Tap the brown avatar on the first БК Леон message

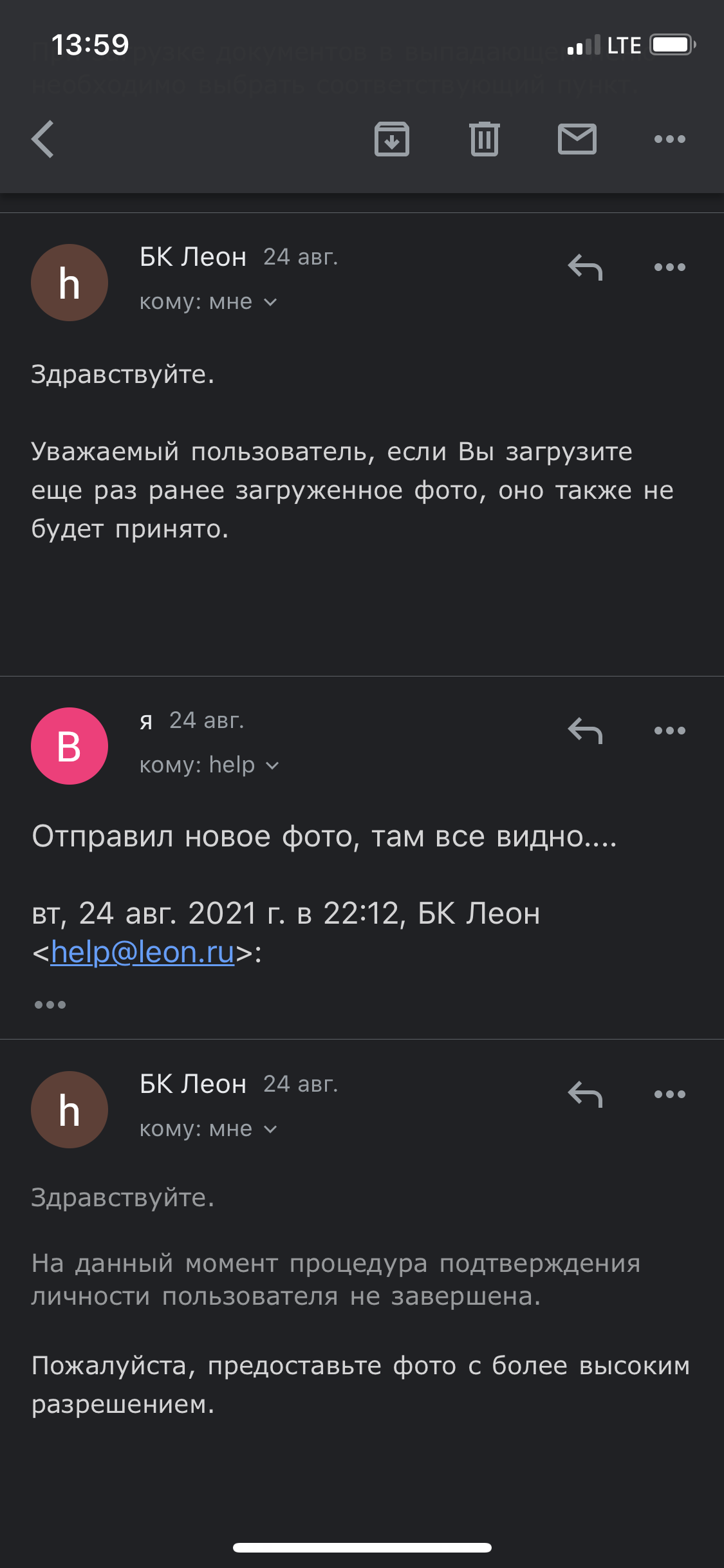(70, 283)
